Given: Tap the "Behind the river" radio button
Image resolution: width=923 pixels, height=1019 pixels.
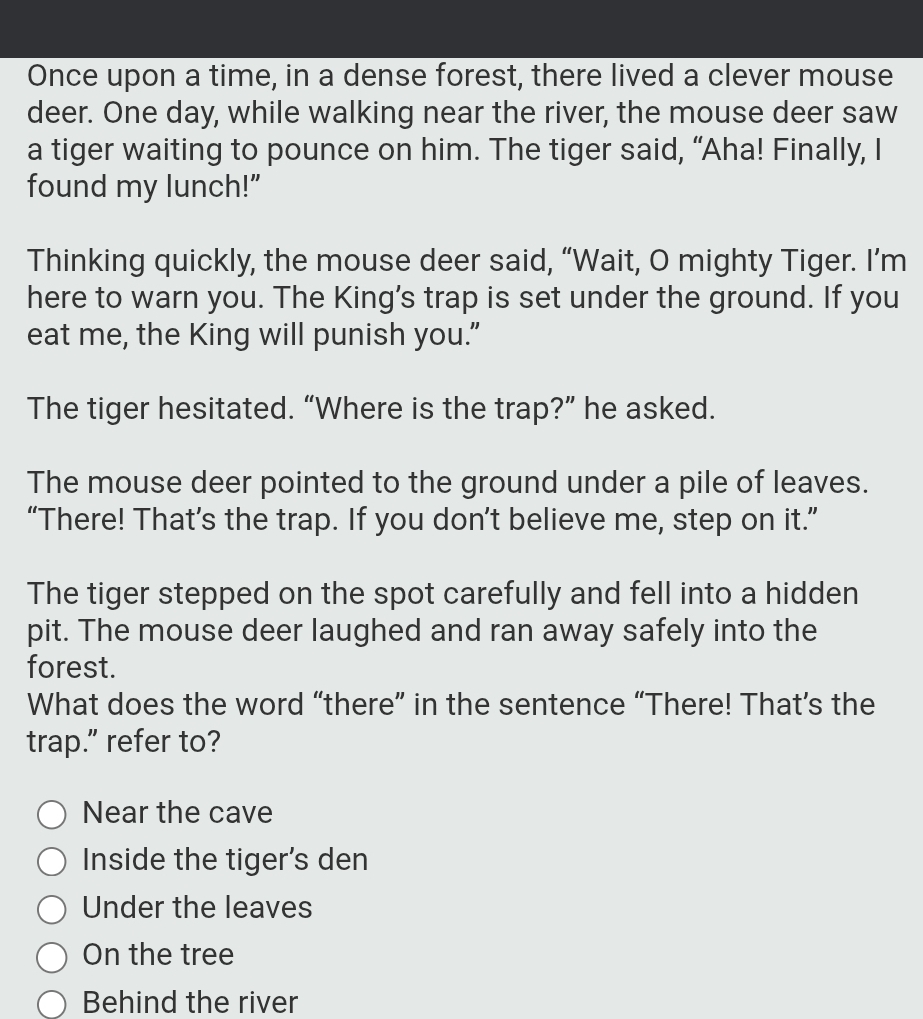Looking at the screenshot, I should click(x=52, y=1003).
